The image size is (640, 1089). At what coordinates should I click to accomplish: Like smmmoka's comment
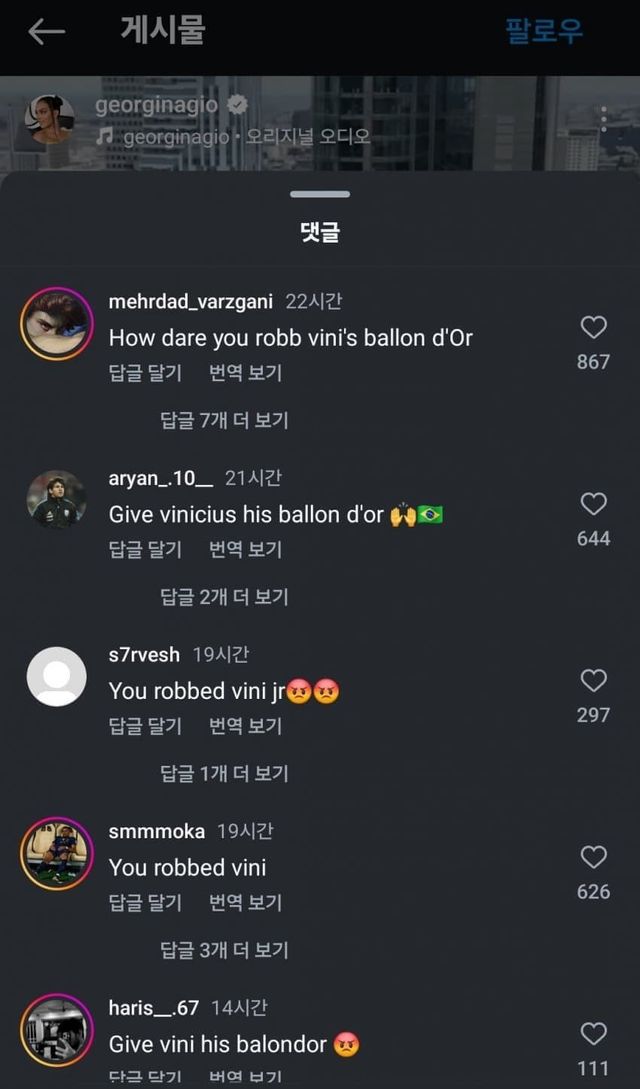pos(594,857)
